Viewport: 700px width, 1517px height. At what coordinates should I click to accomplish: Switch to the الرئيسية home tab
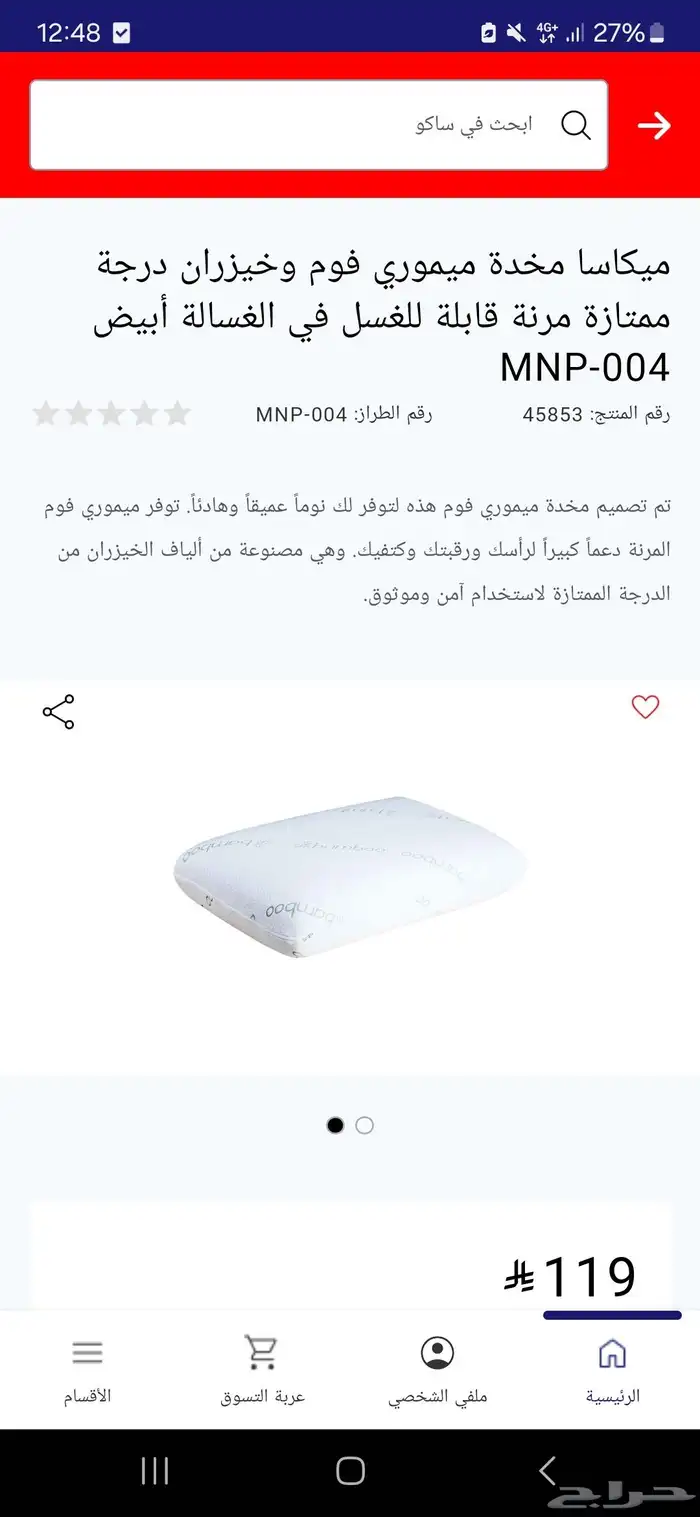coord(612,1369)
